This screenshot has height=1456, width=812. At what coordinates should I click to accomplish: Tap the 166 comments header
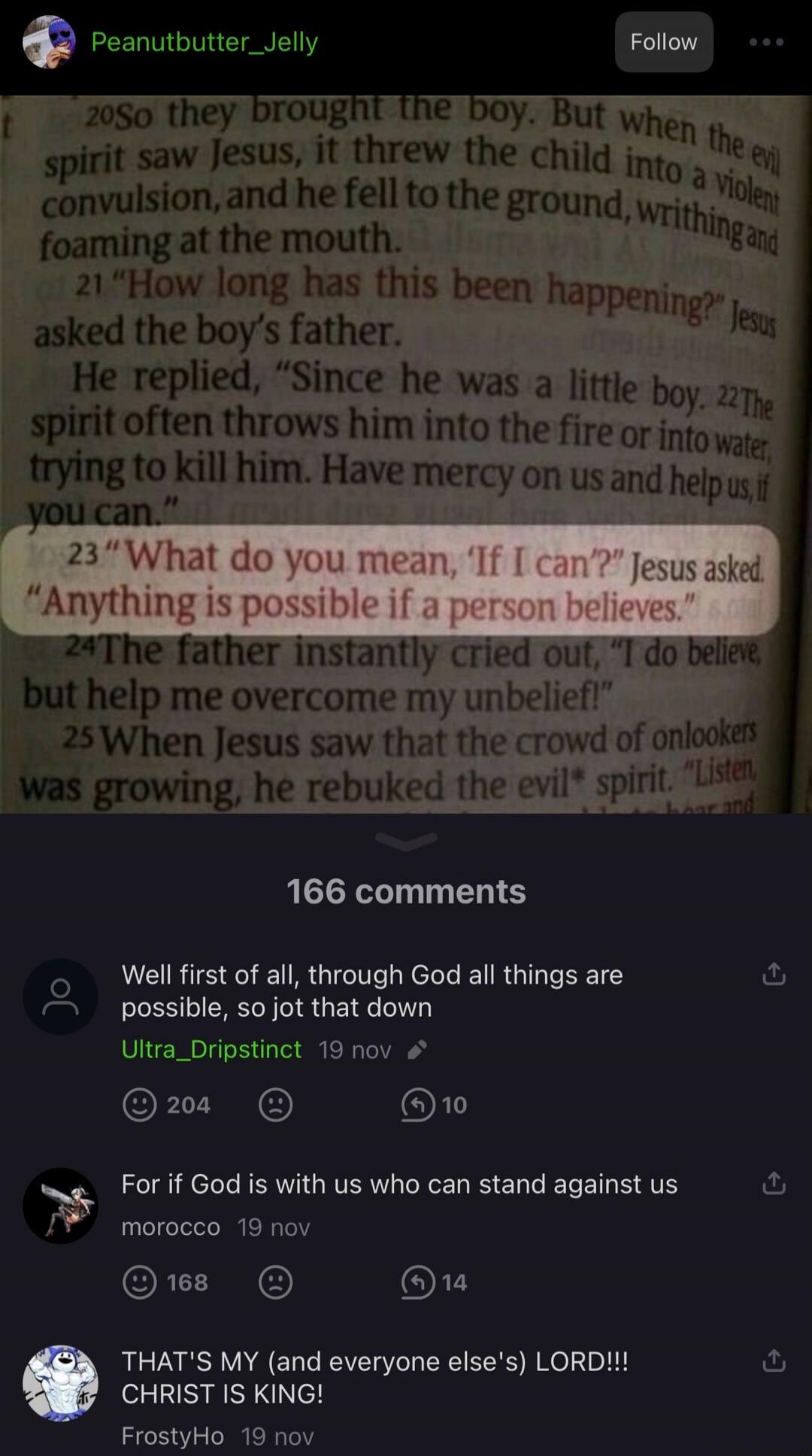point(406,893)
